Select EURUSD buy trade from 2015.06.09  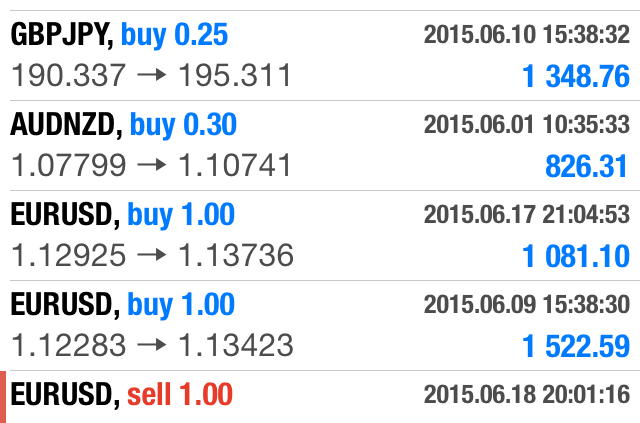pyautogui.click(x=320, y=325)
